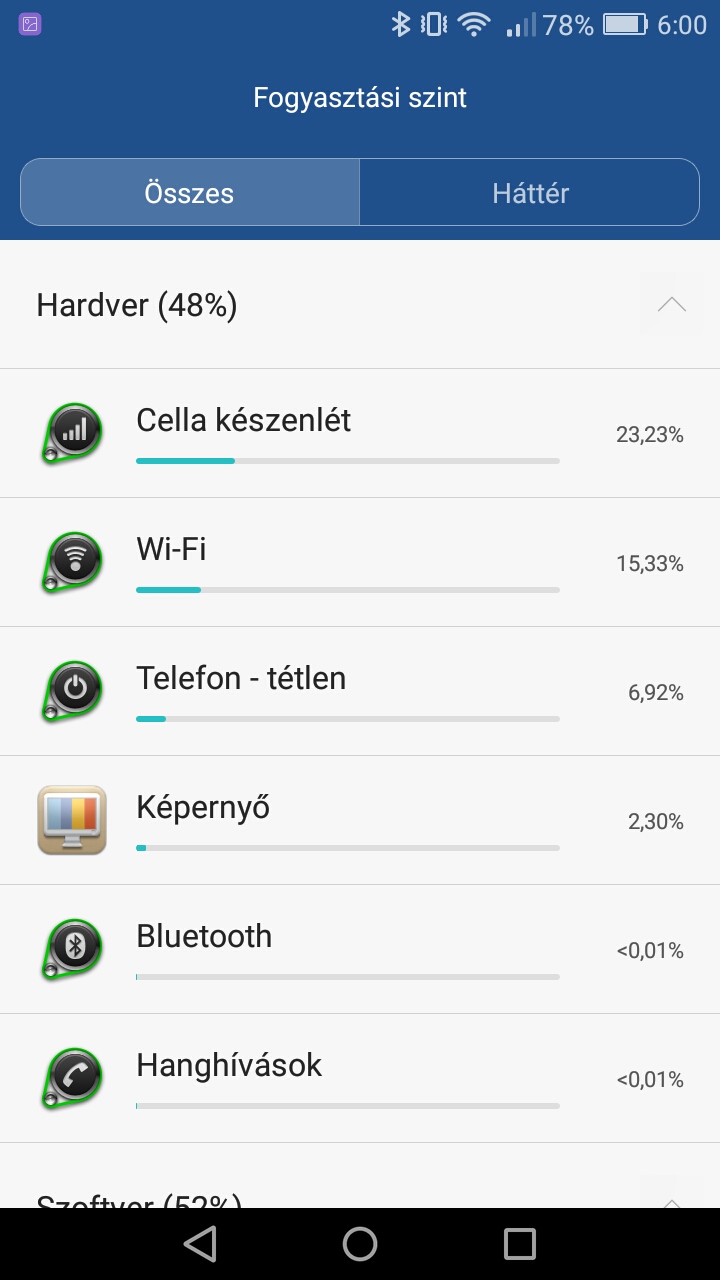Tap the Bluetooth consumption row
The height and width of the screenshot is (1280, 720).
360,949
